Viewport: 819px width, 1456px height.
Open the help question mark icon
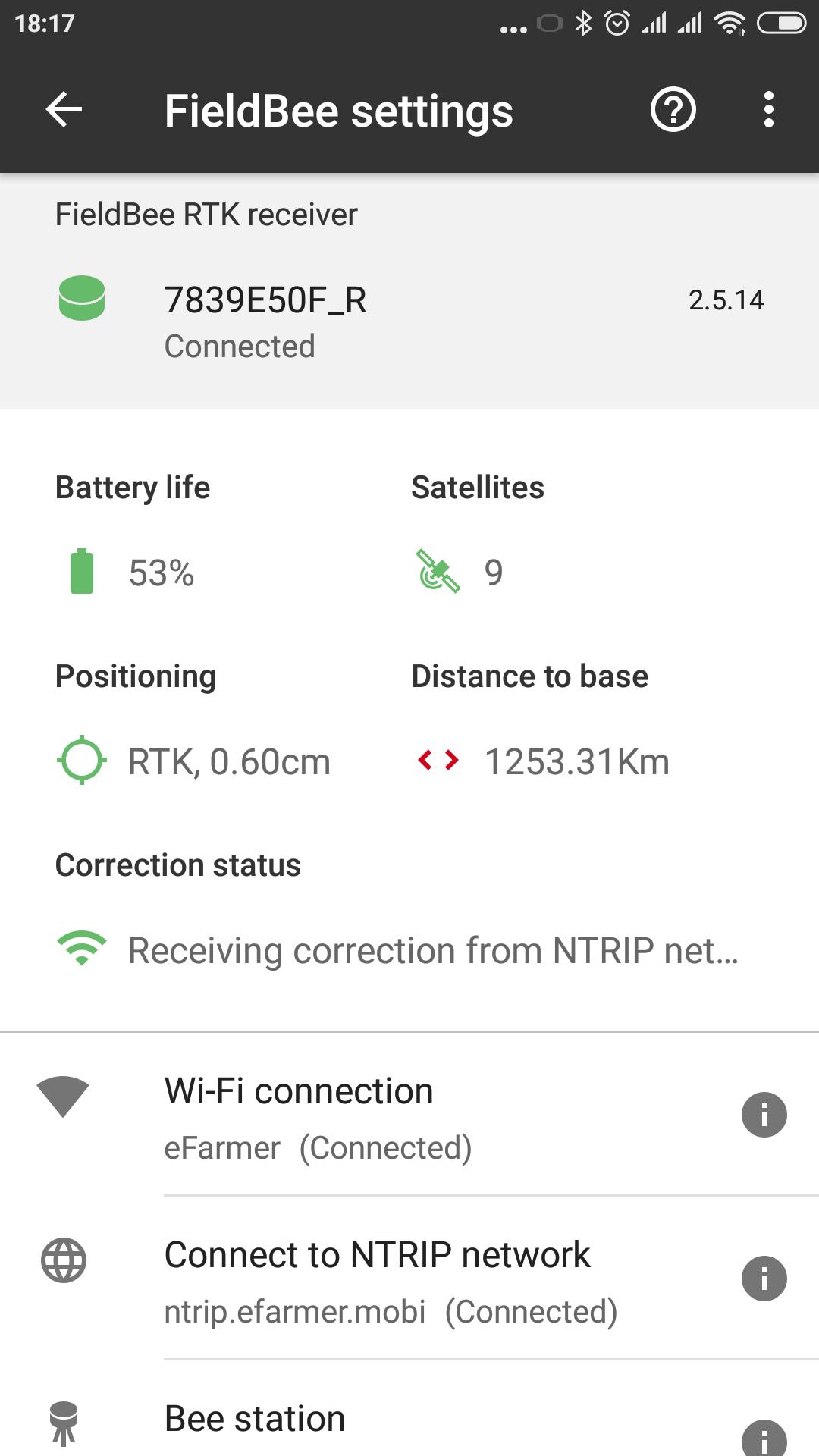(x=673, y=111)
